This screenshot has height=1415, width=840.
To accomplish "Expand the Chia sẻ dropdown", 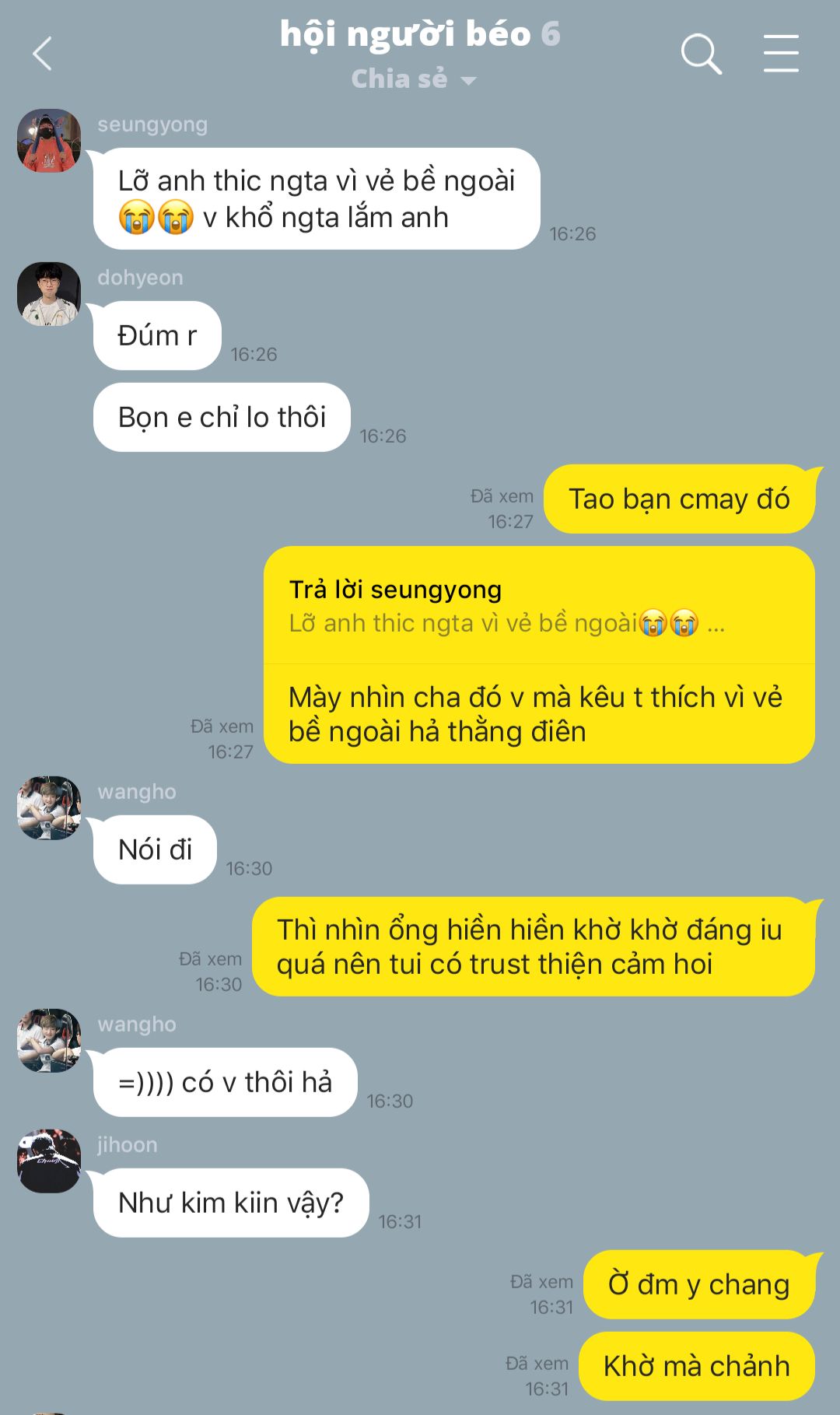I will pyautogui.click(x=414, y=79).
